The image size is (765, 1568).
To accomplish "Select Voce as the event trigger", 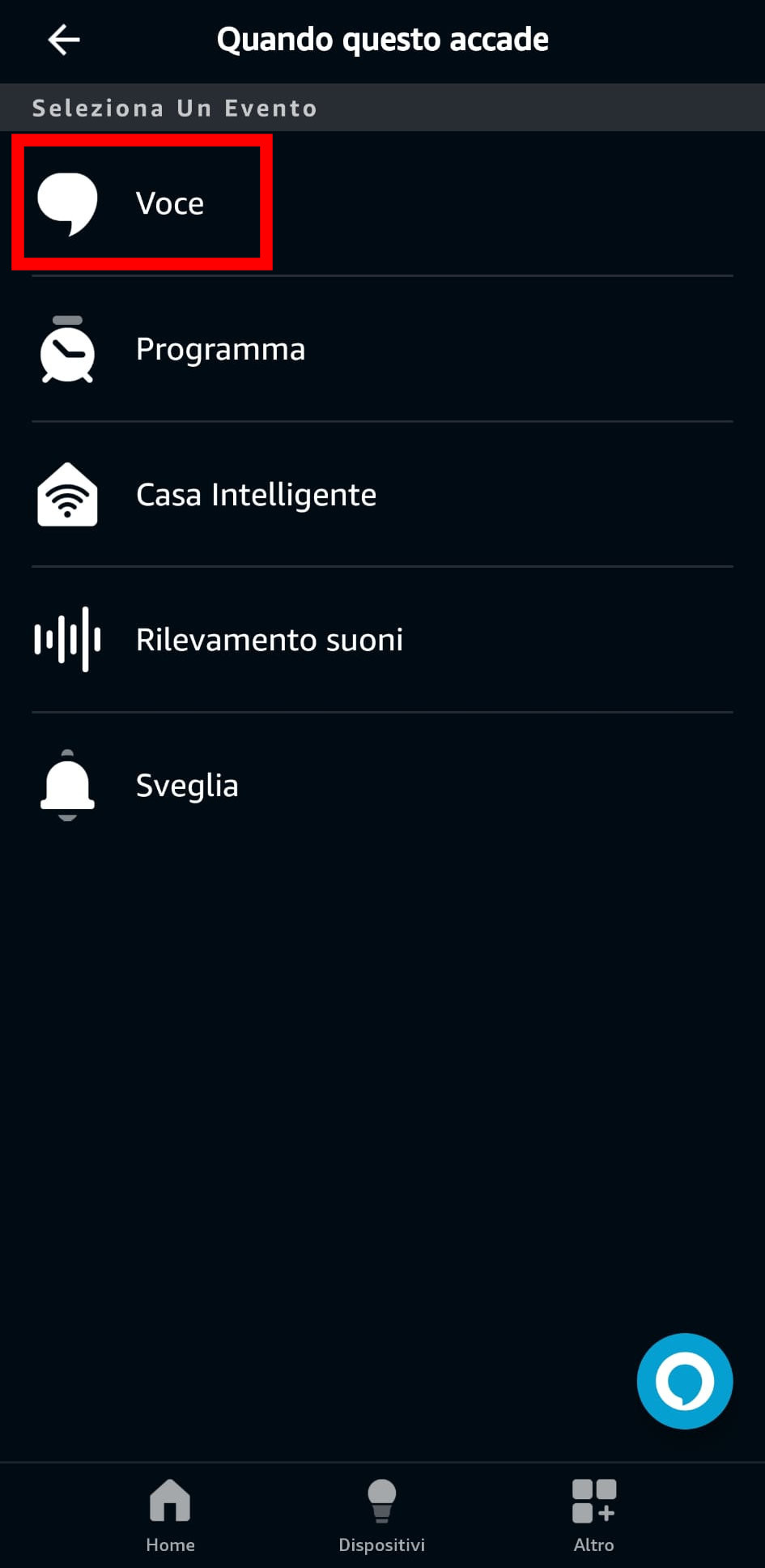I will pos(382,203).
